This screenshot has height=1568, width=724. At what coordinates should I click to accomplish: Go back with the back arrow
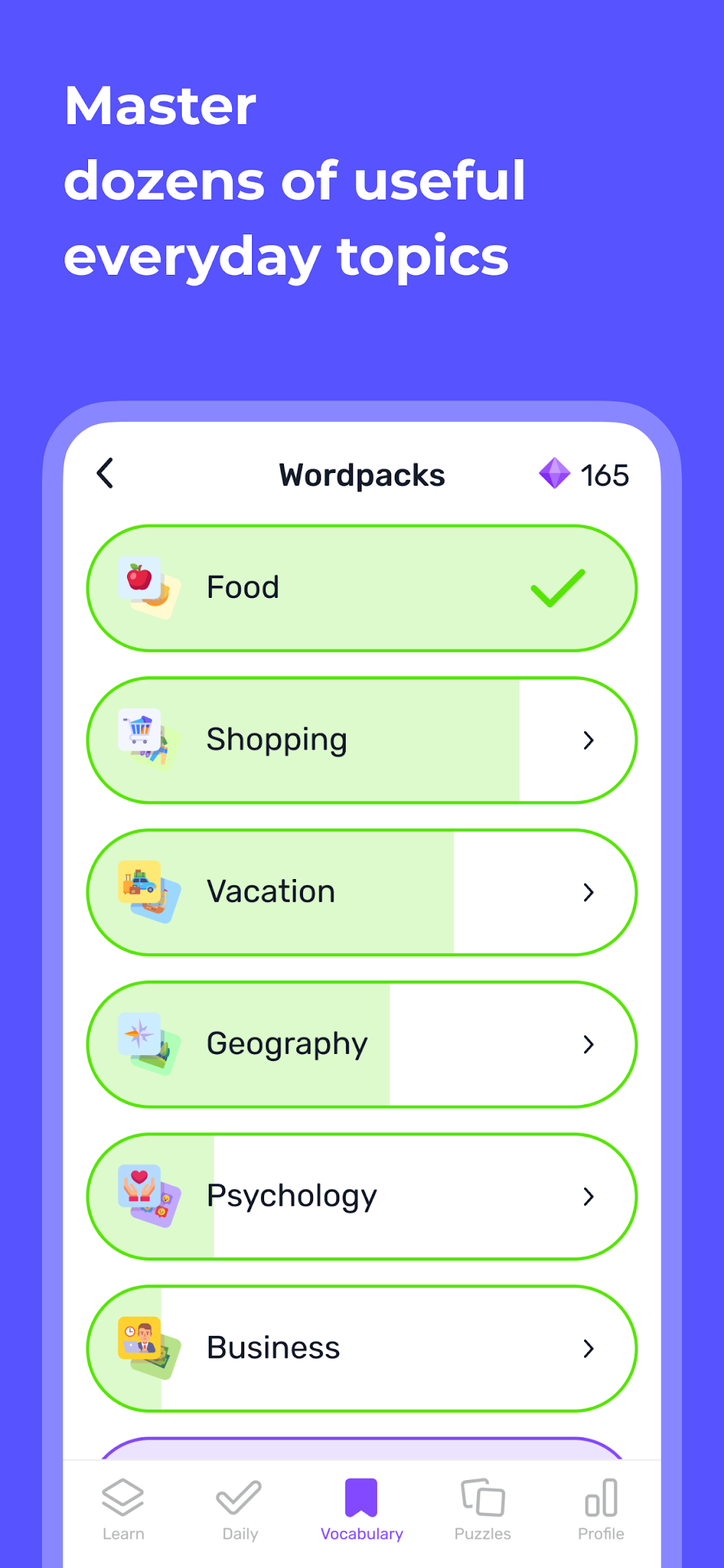tap(105, 473)
